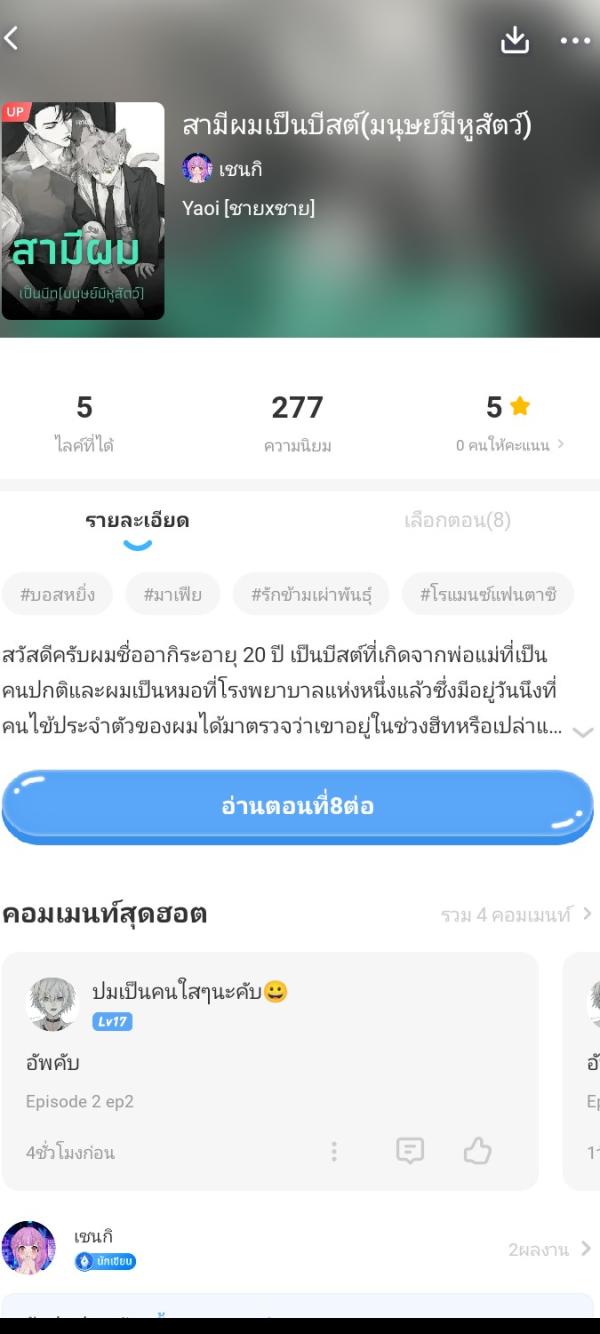
Task: Open author เชนกิ under the title
Action: pyautogui.click(x=224, y=169)
